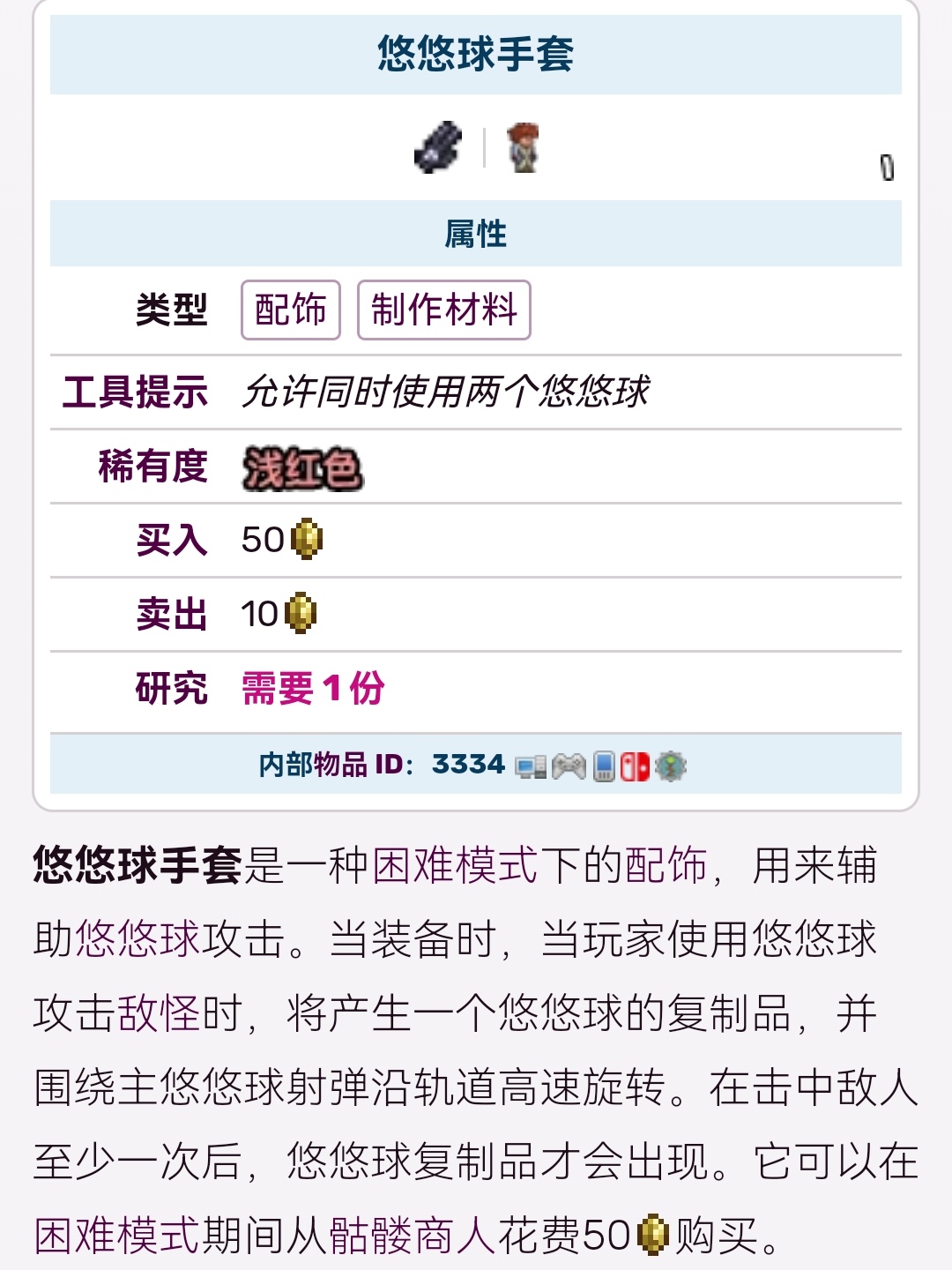
Task: Tap the 浅红色 rarity badge
Action: (x=302, y=468)
